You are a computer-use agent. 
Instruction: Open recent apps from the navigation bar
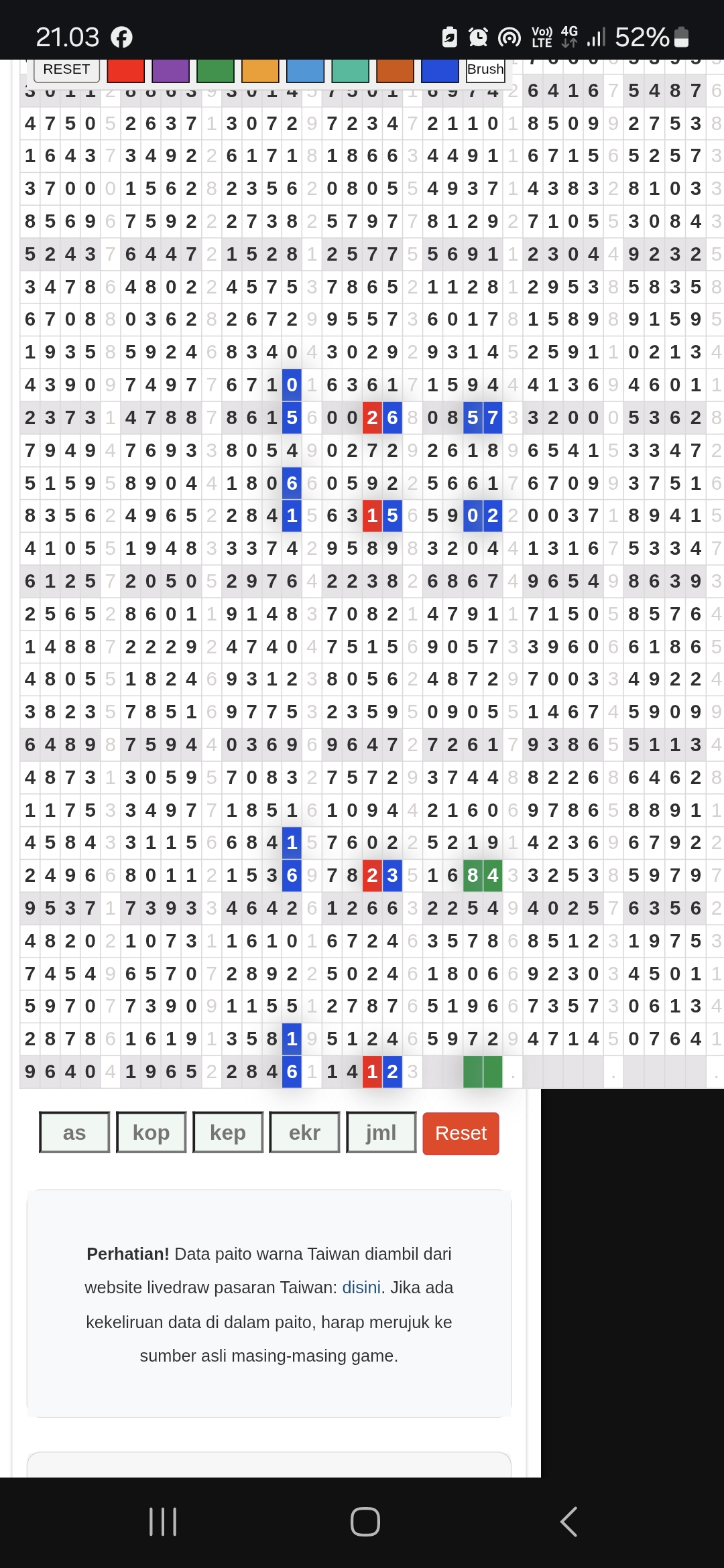click(163, 1522)
